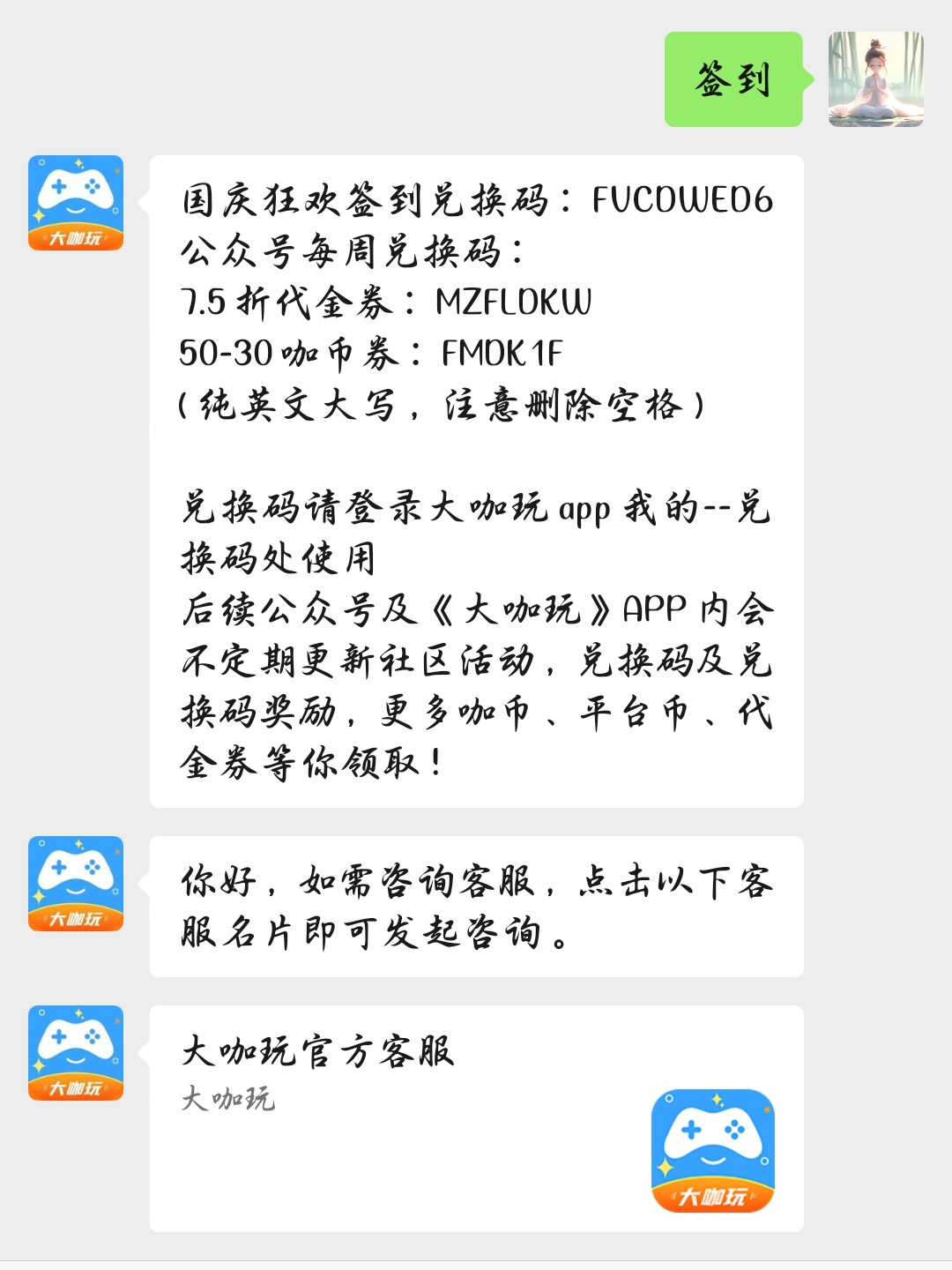Tap 大咖玩 avatar beside 你好 customer service message
Viewport: 952px width, 1270px height.
[x=76, y=884]
